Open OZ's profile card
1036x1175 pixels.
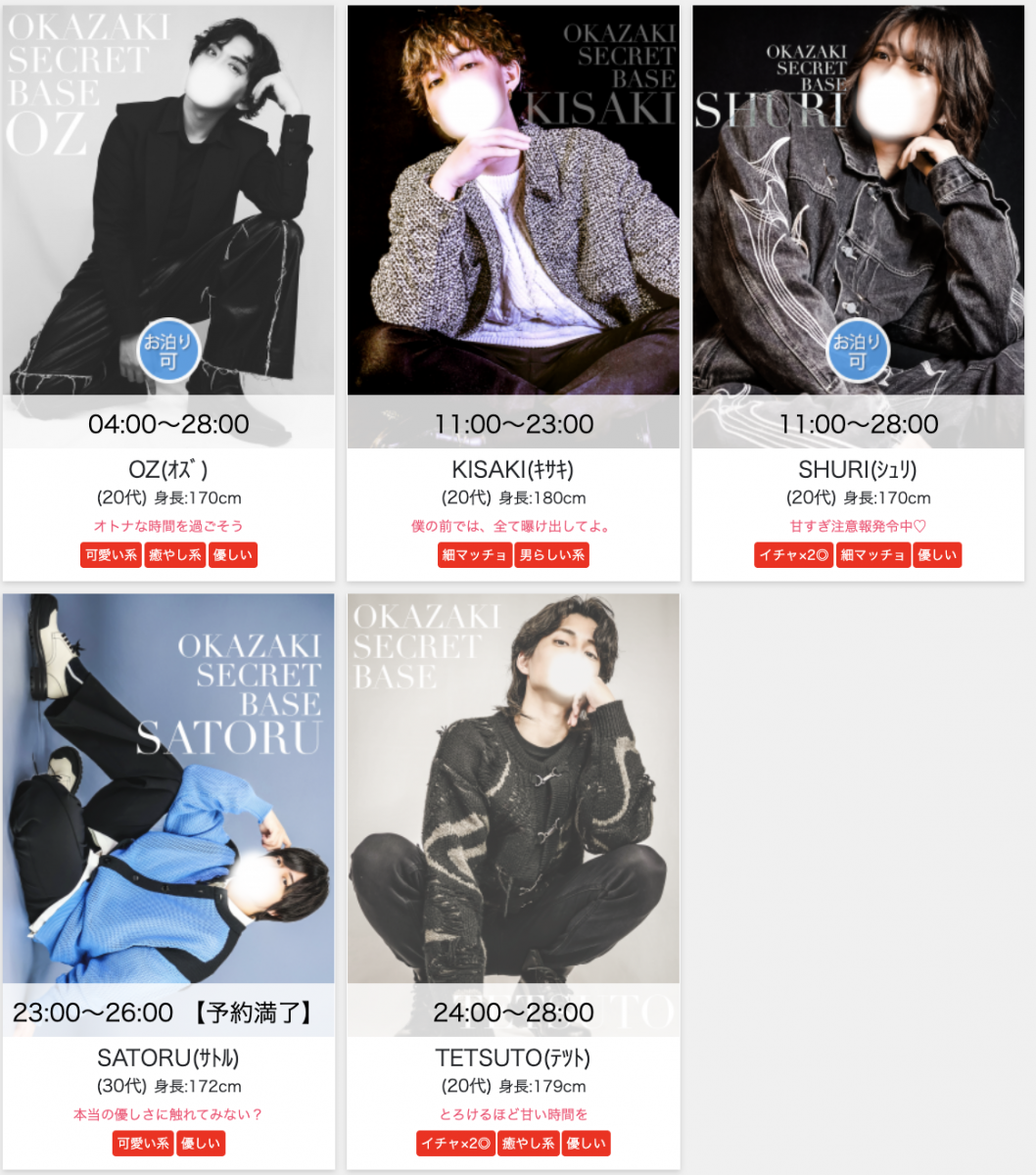168,225
